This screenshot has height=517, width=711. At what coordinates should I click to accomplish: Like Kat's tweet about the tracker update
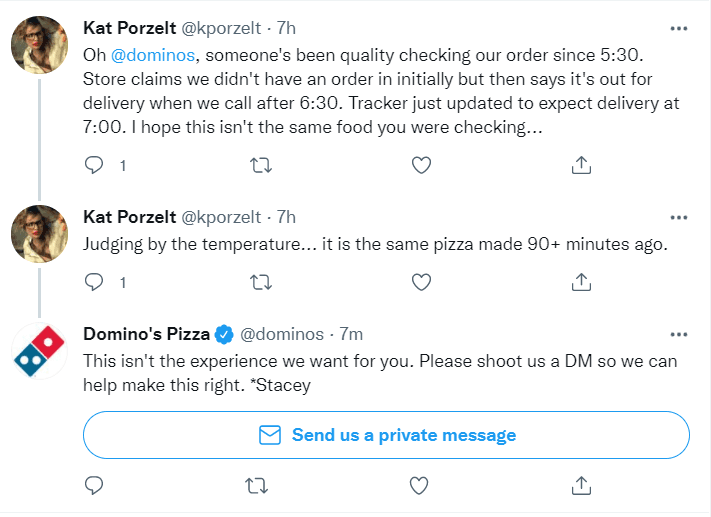tap(421, 166)
